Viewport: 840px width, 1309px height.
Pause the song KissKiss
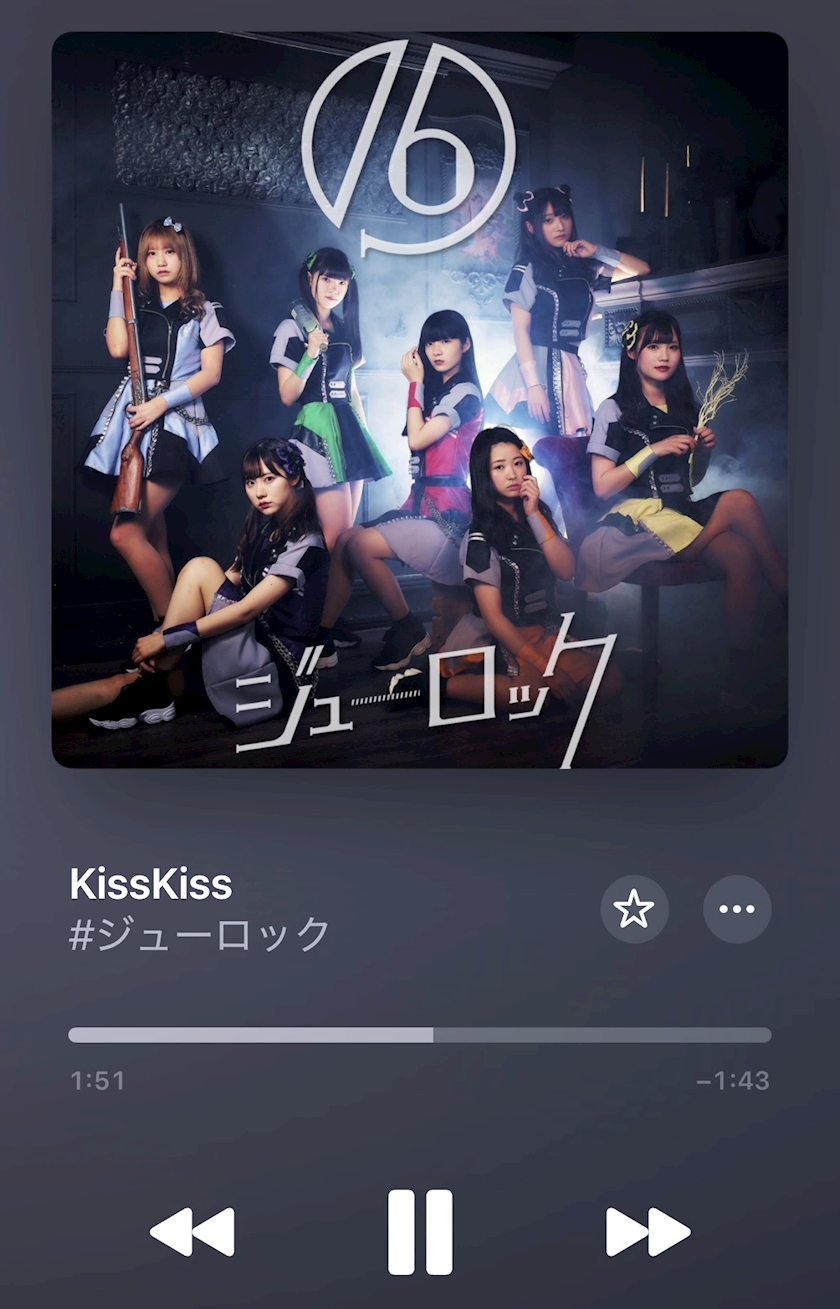[420, 1232]
